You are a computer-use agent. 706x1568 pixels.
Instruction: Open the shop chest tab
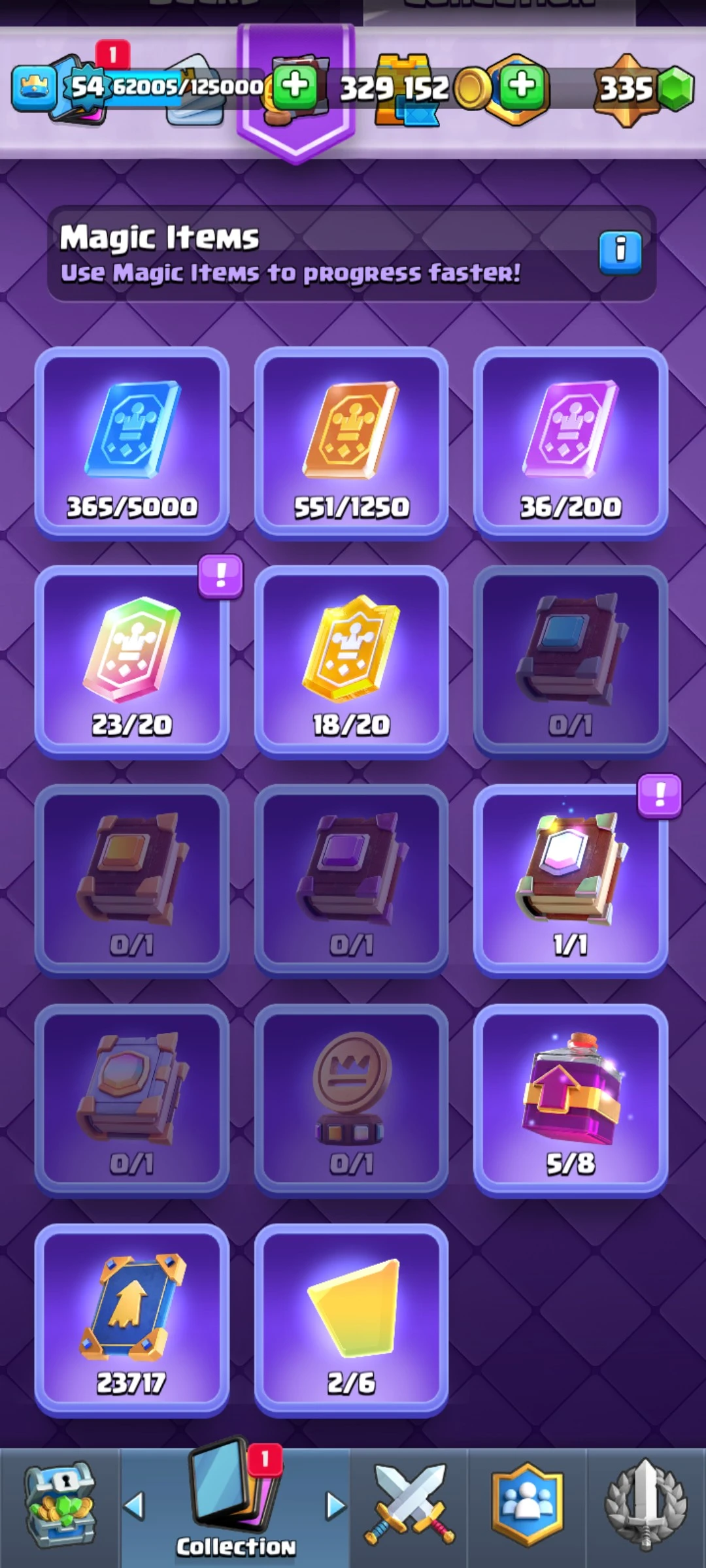(x=59, y=1506)
